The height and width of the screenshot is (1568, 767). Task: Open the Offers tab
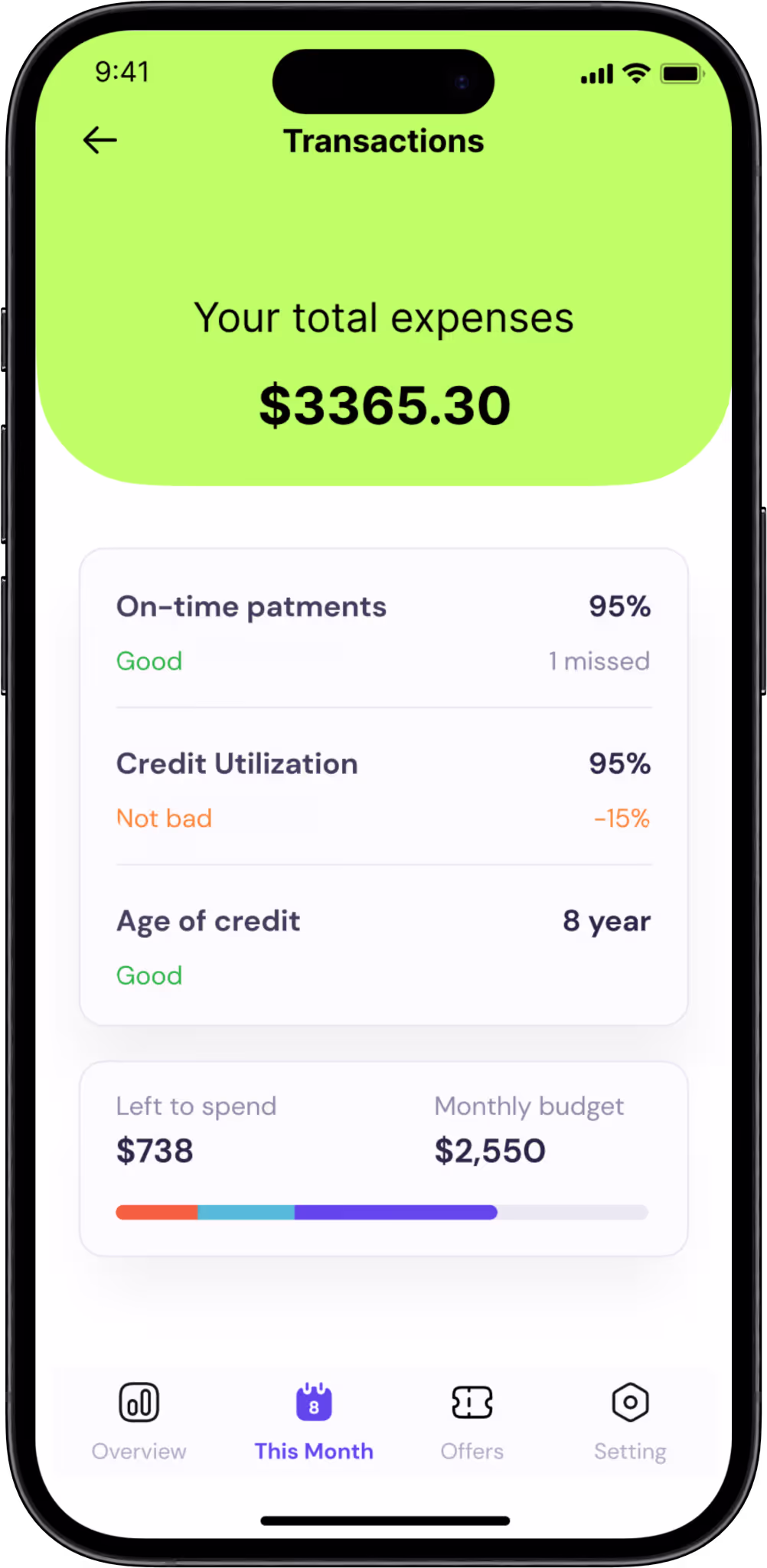(472, 1422)
